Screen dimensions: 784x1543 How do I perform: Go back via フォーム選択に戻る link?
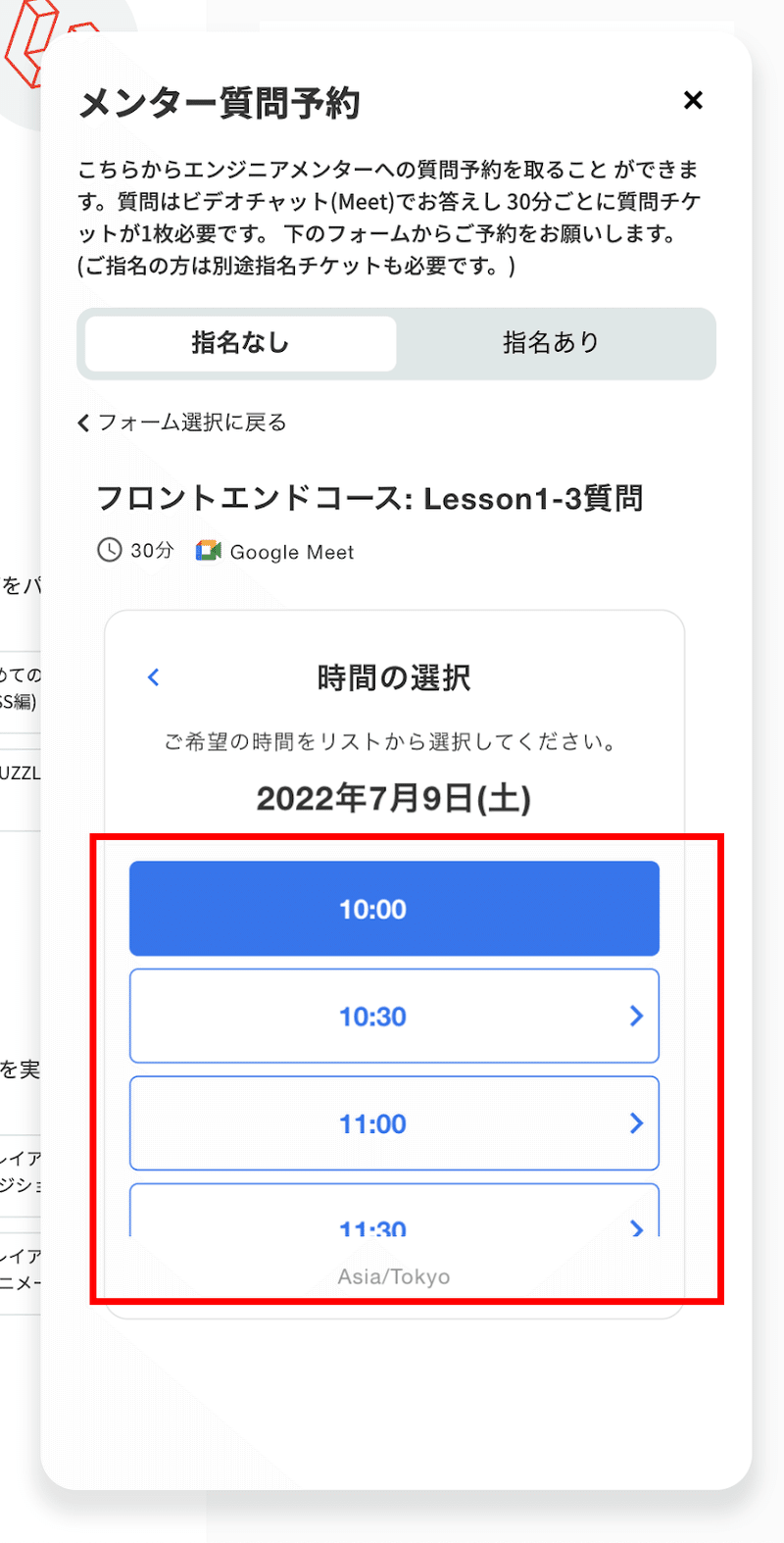[x=183, y=423]
